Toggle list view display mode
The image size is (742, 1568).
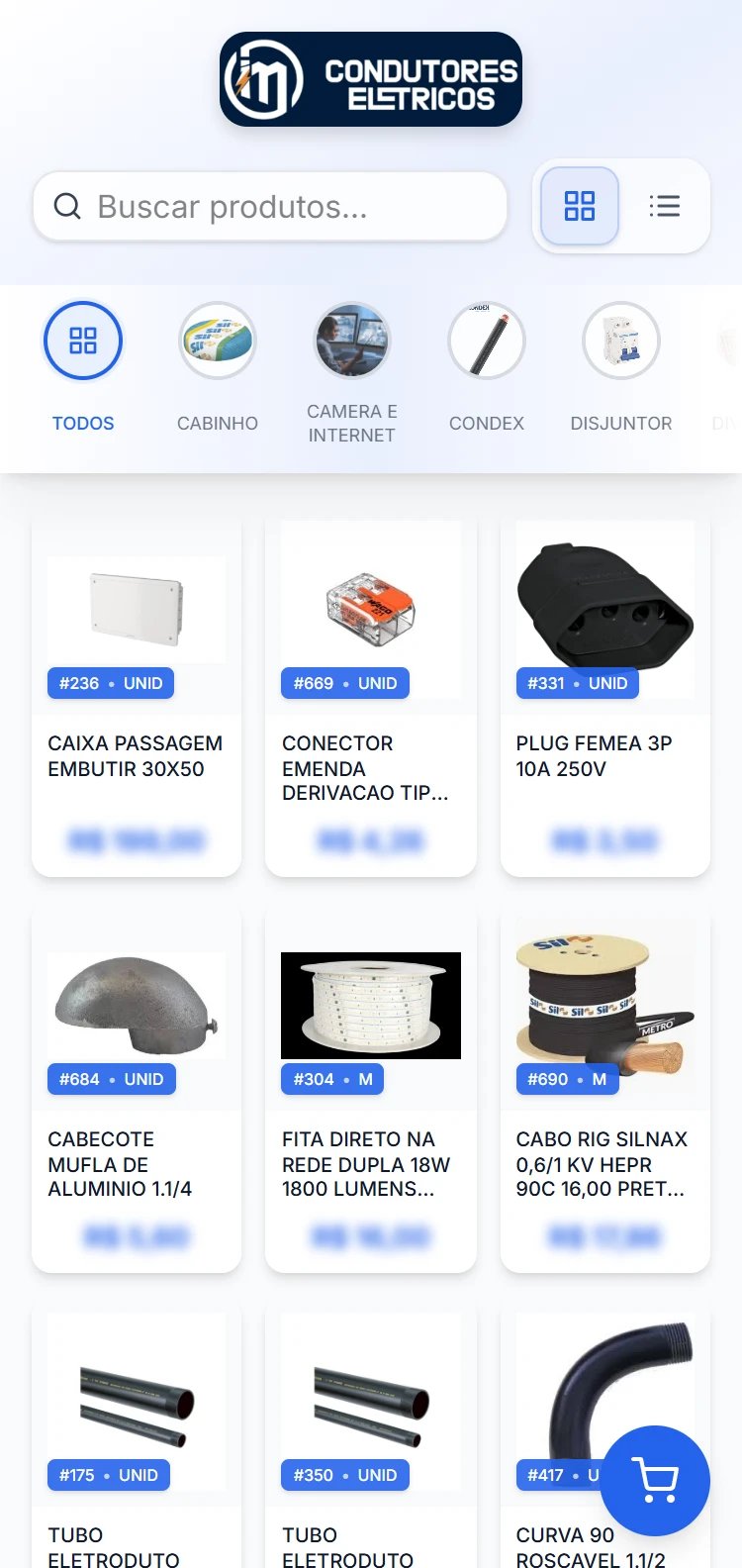pos(665,206)
